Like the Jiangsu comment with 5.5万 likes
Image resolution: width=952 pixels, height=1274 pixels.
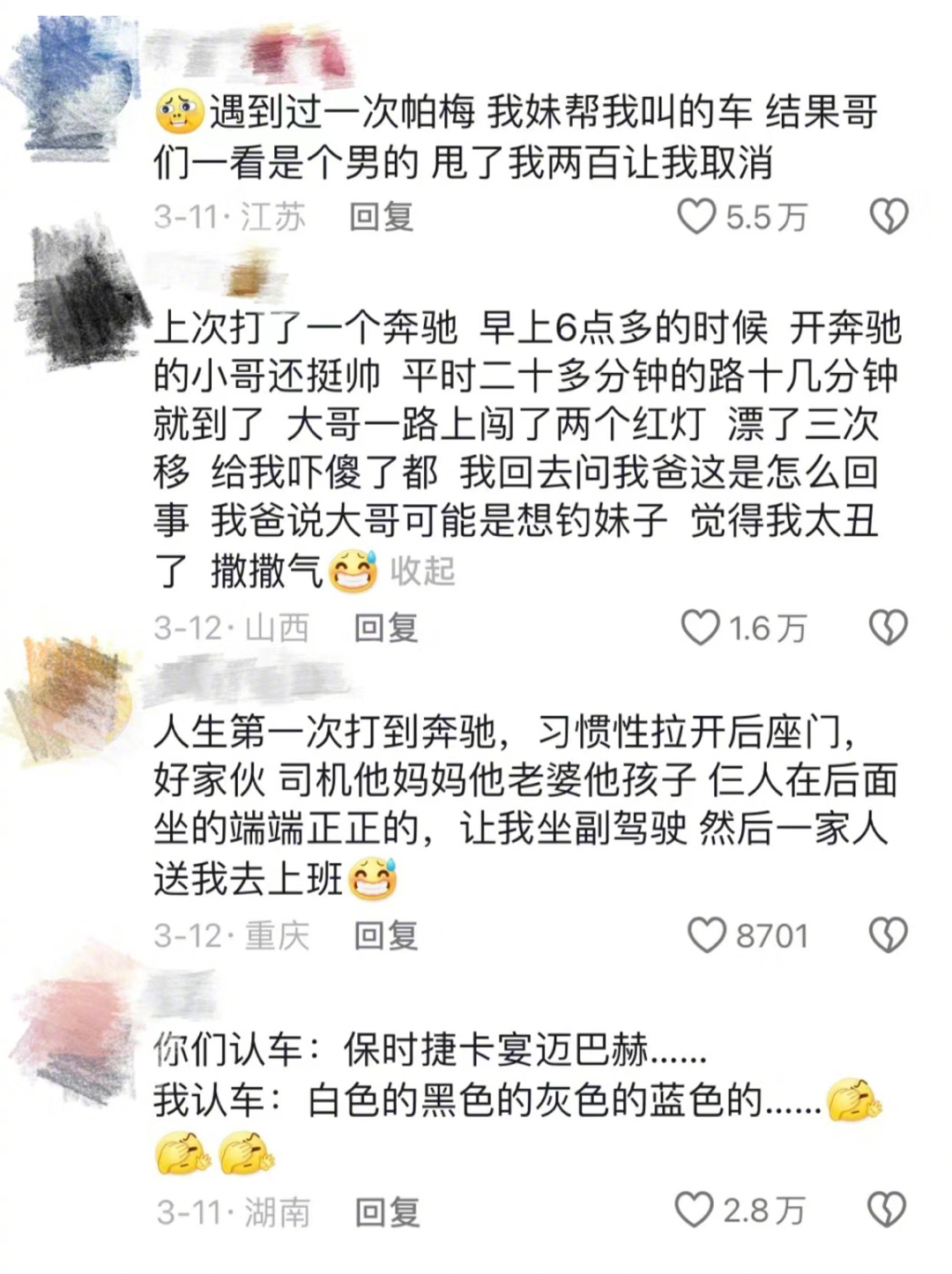(x=696, y=216)
